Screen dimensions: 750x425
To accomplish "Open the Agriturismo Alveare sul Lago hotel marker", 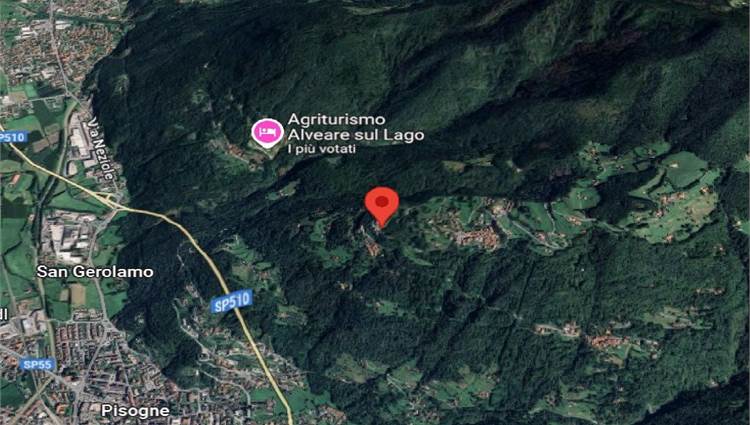I will click(266, 132).
